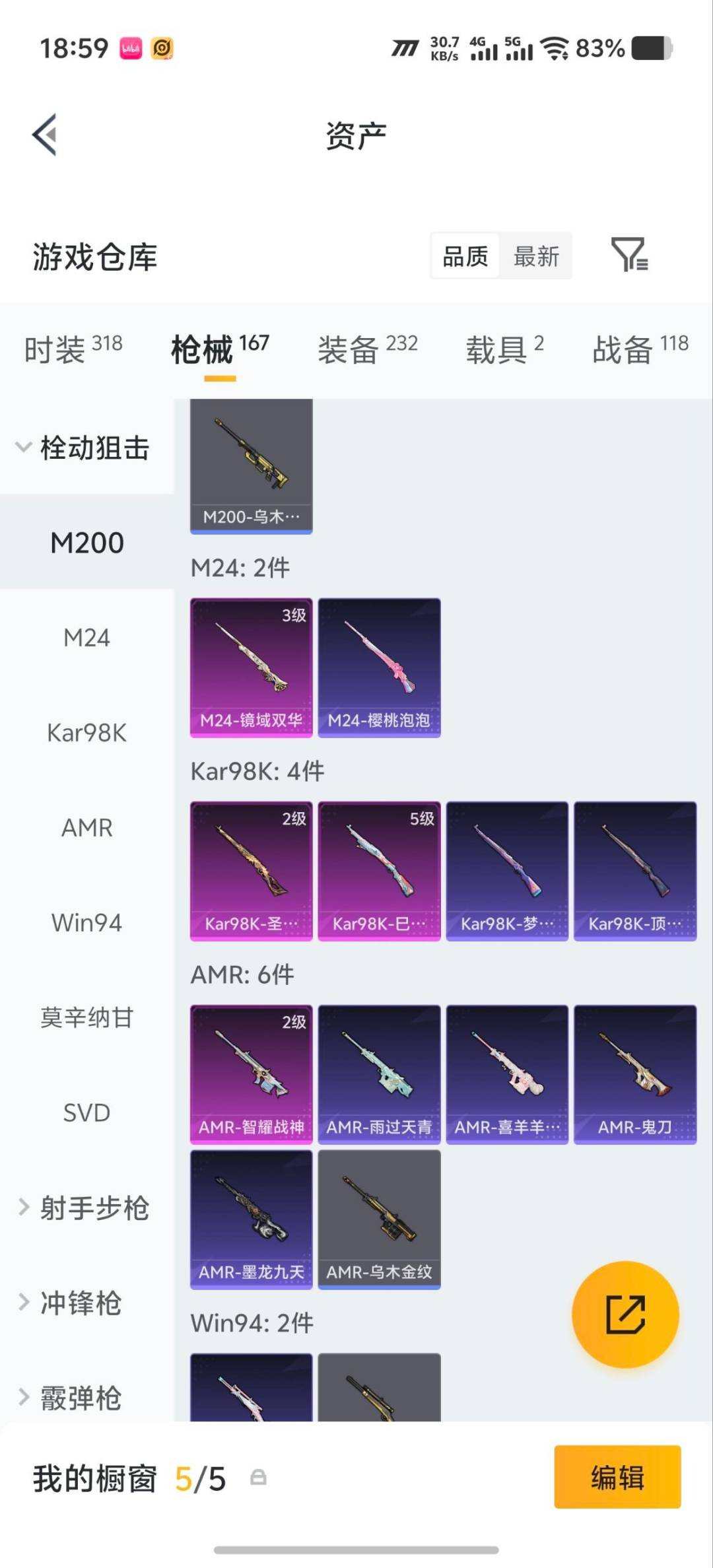Viewport: 713px width, 1568px height.
Task: Jump to Kar98K in the side list
Action: tap(86, 733)
